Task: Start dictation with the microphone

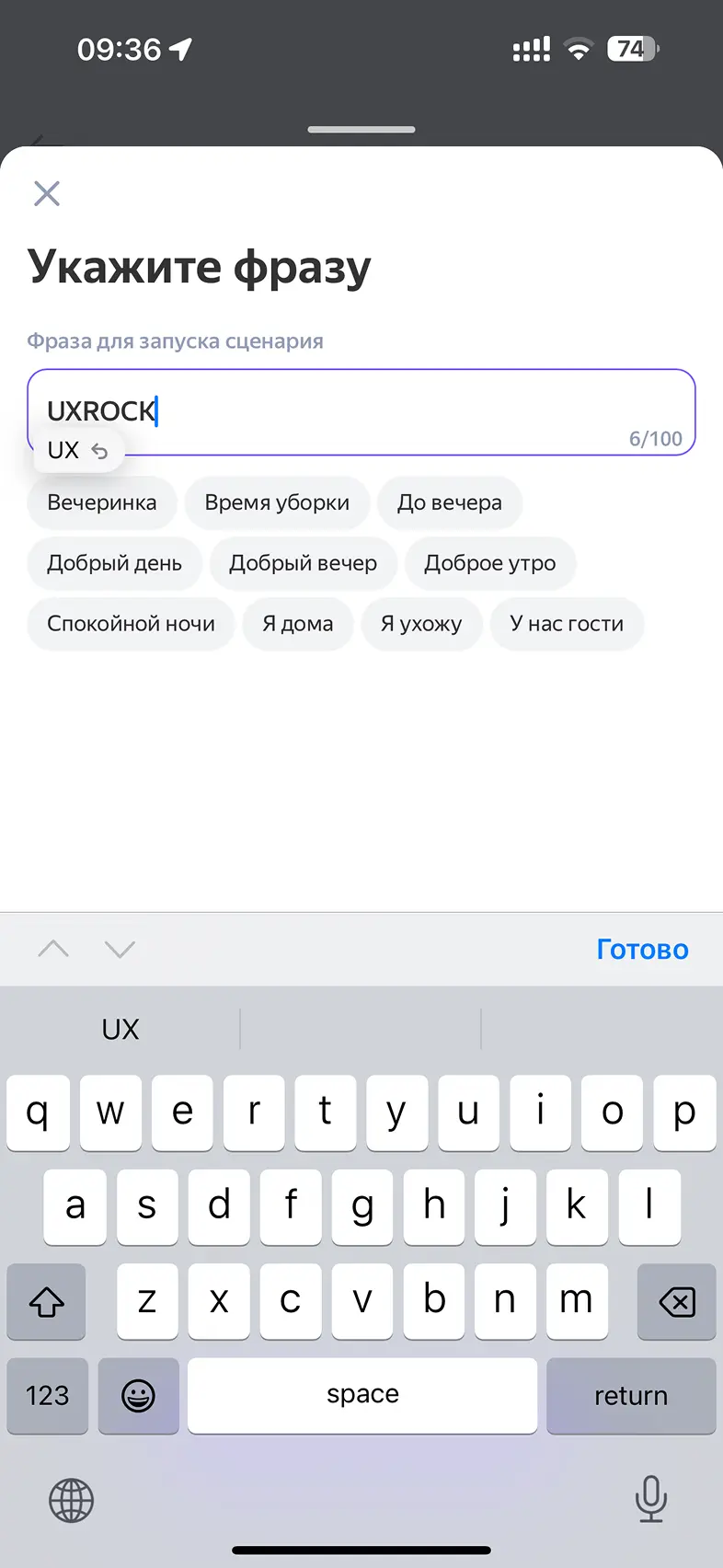Action: click(x=651, y=1499)
